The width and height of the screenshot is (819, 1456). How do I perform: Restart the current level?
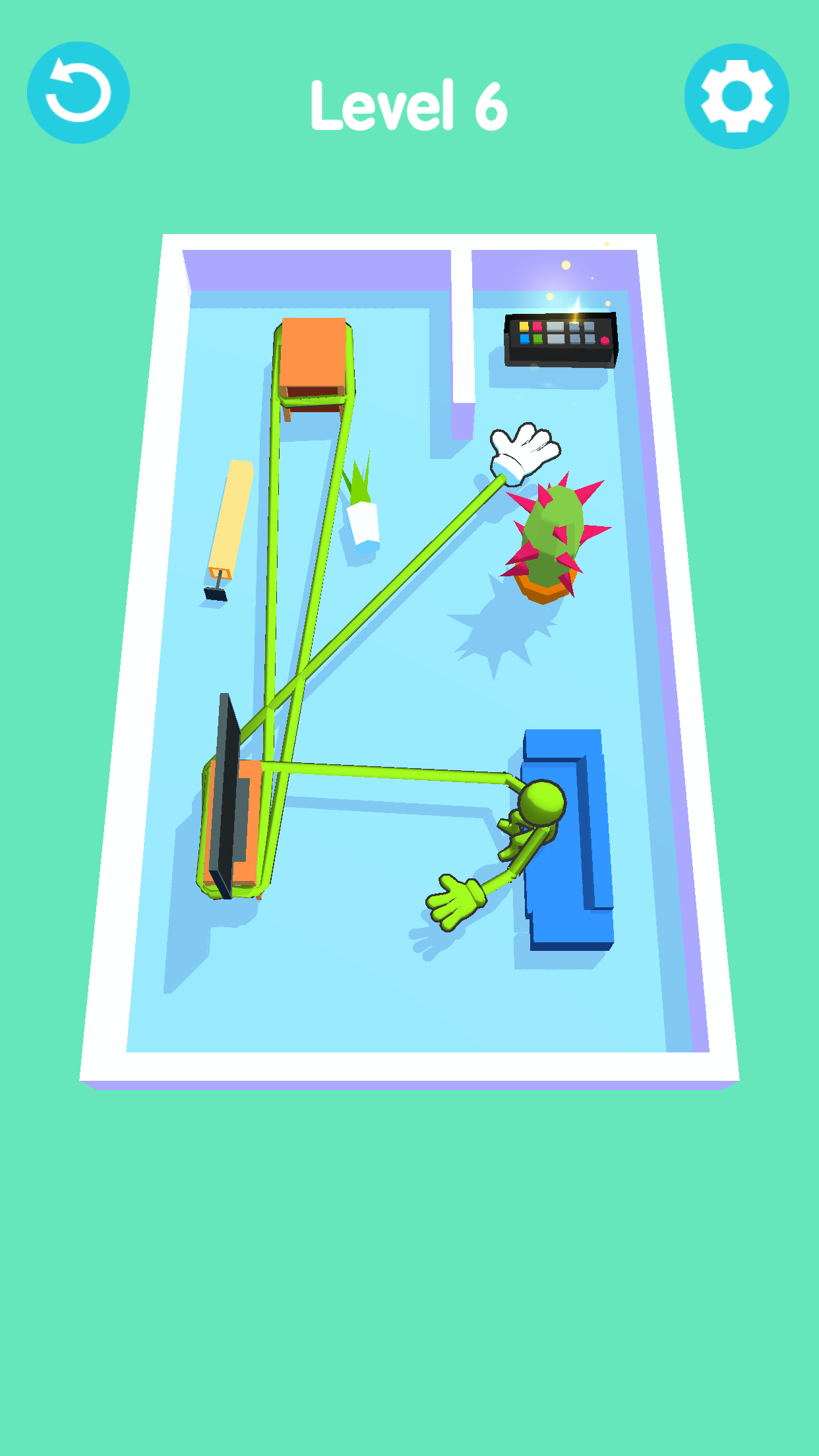78,92
